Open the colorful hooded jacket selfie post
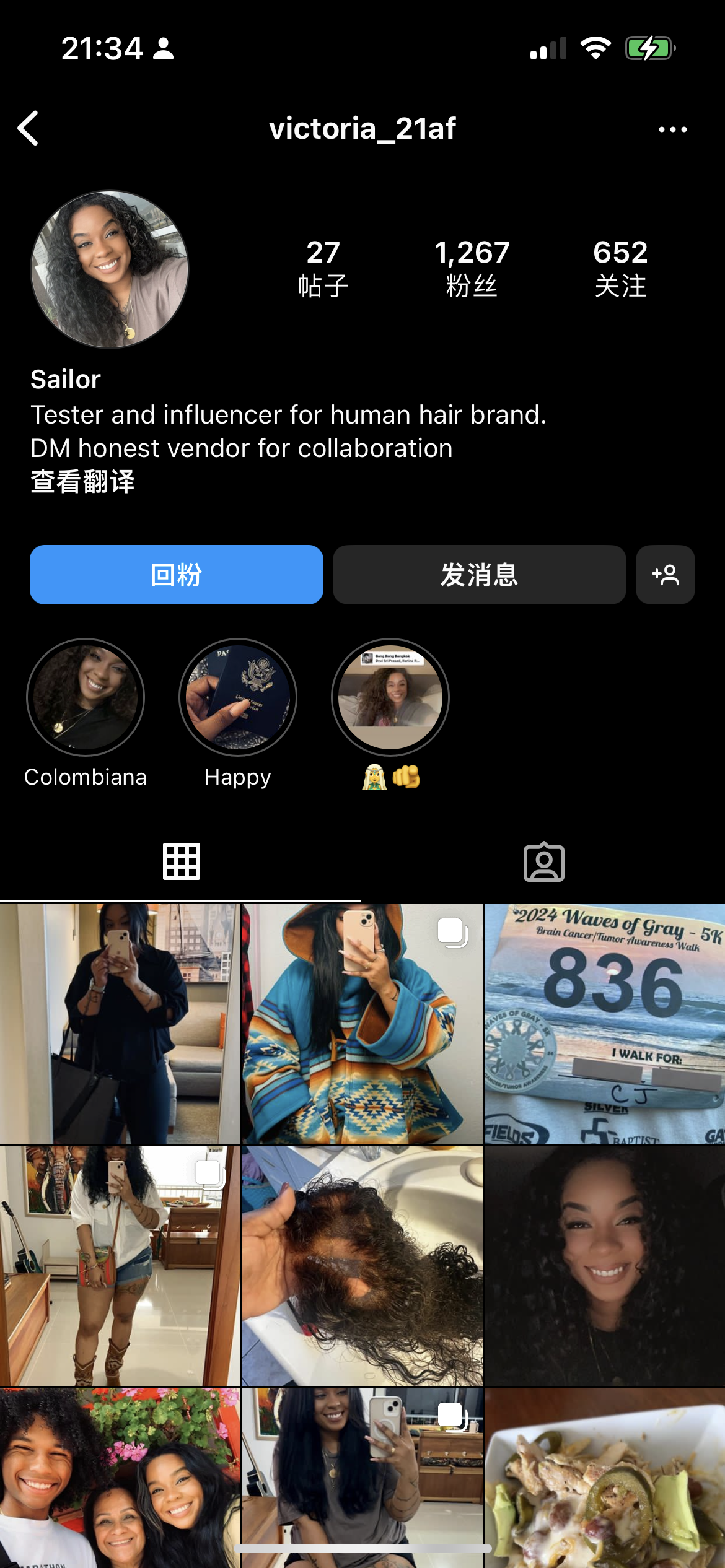The width and height of the screenshot is (725, 1568). click(x=362, y=1023)
